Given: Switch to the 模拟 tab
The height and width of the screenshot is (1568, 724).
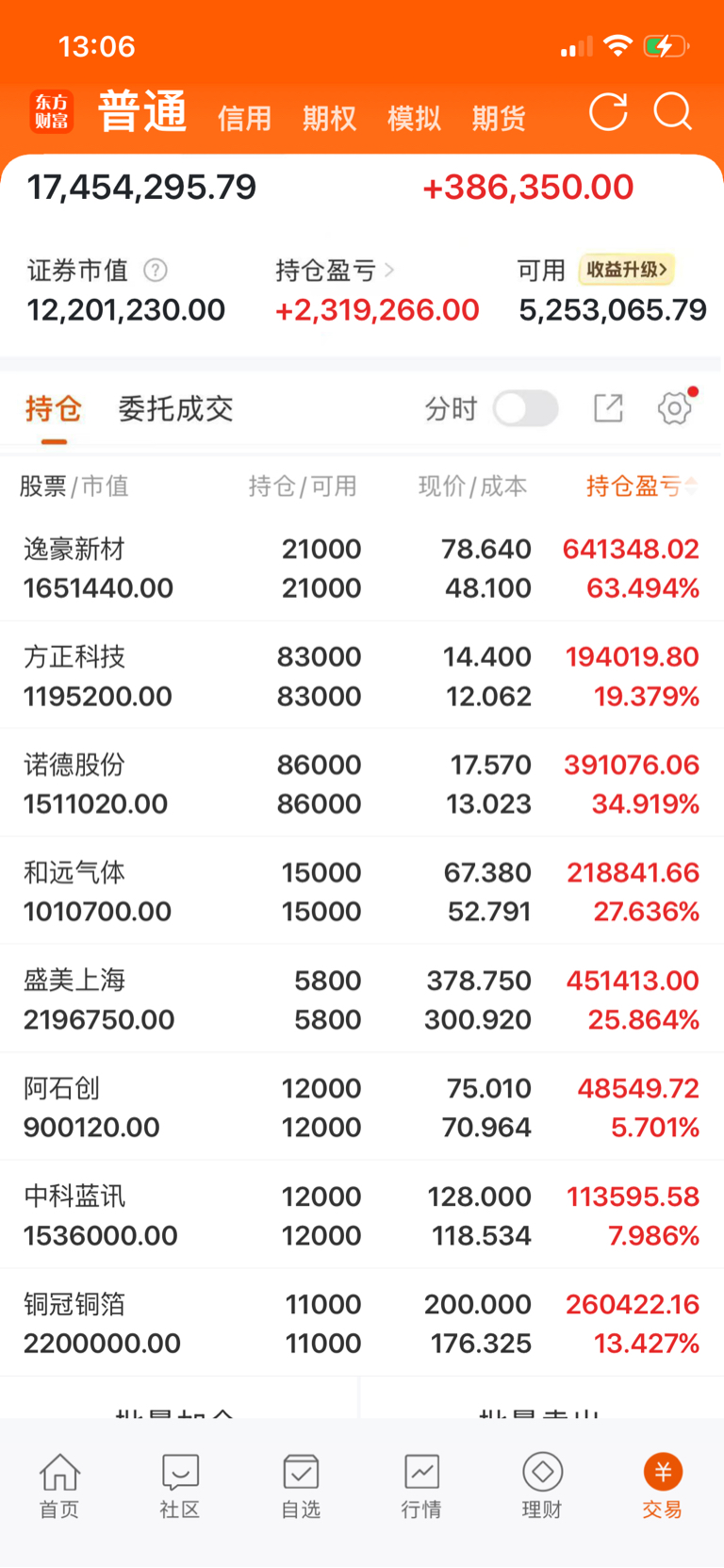Looking at the screenshot, I should click(x=414, y=119).
